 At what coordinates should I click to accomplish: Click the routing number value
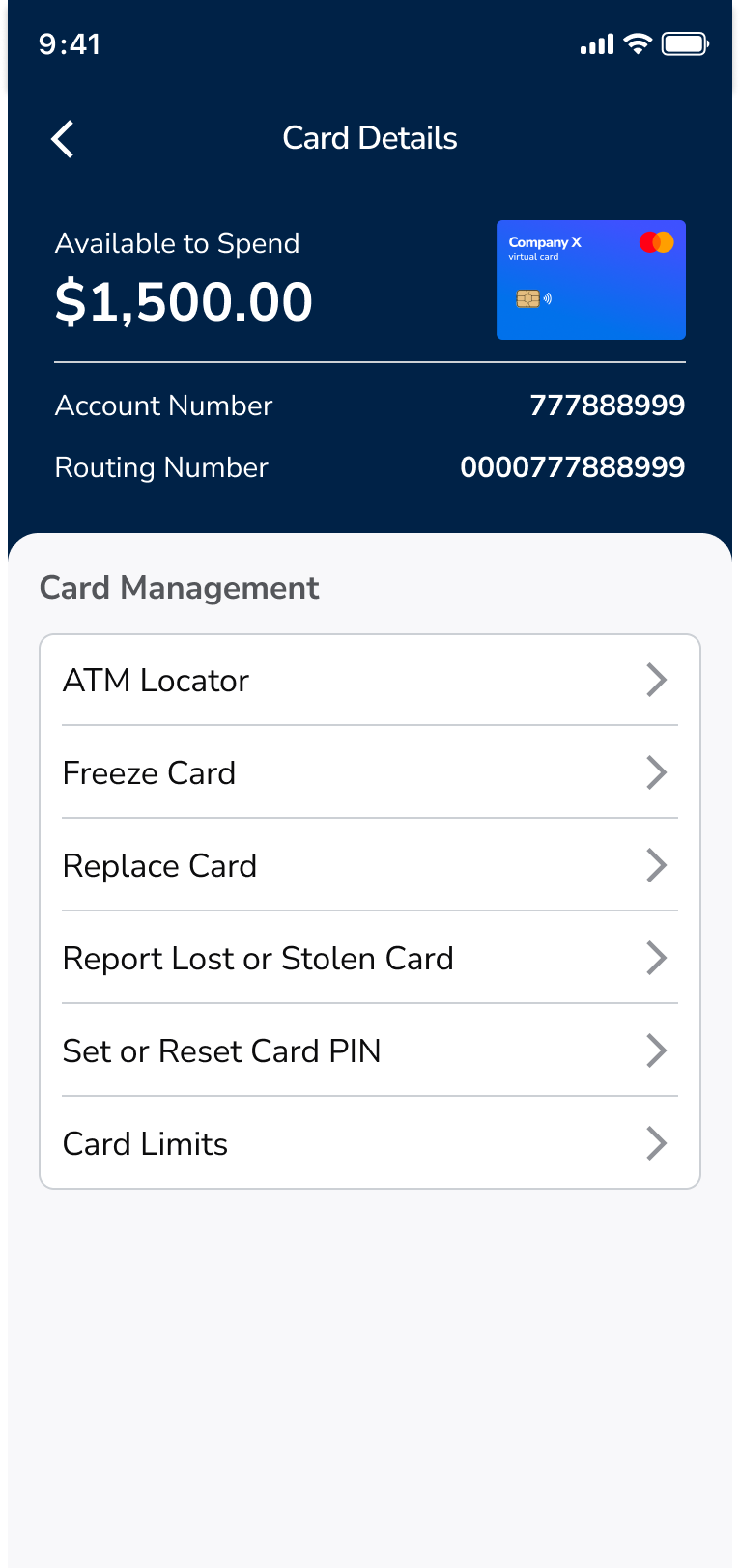click(x=572, y=467)
